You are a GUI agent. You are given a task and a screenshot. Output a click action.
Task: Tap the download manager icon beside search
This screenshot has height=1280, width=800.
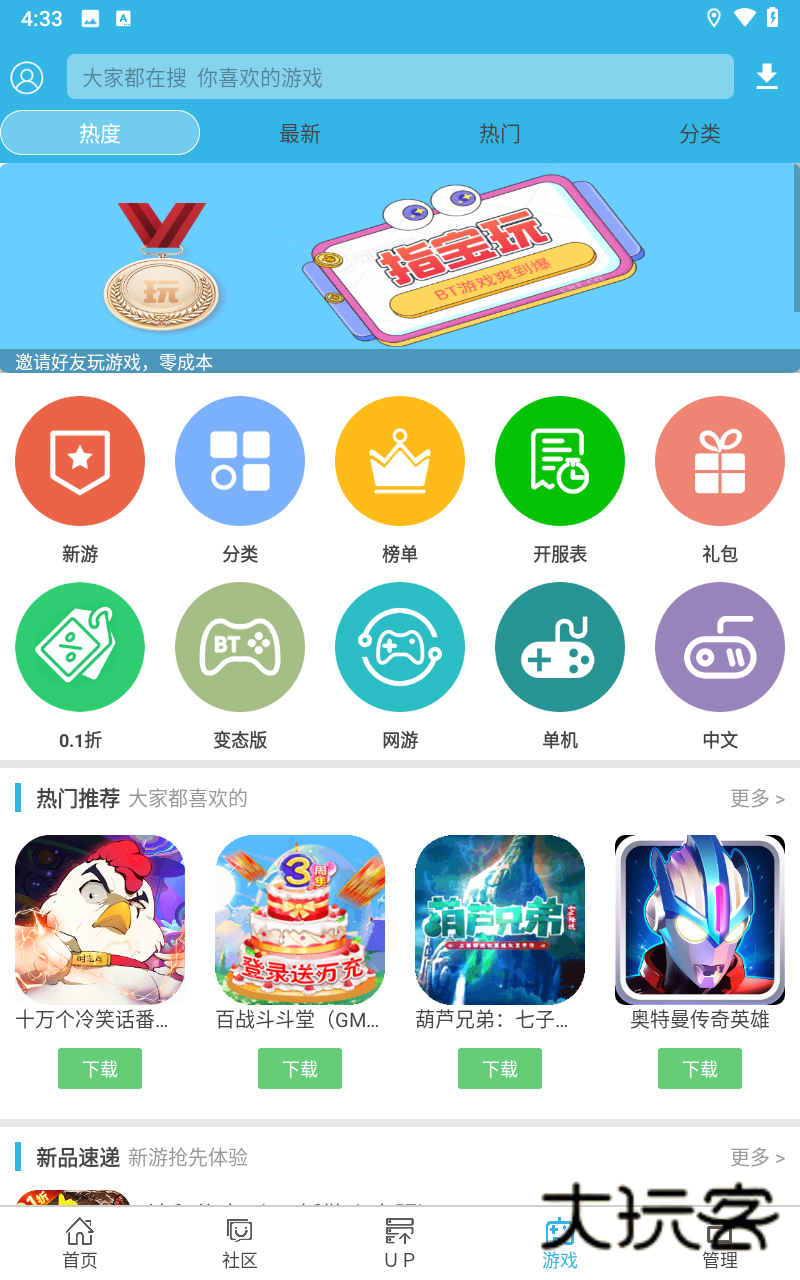point(767,77)
